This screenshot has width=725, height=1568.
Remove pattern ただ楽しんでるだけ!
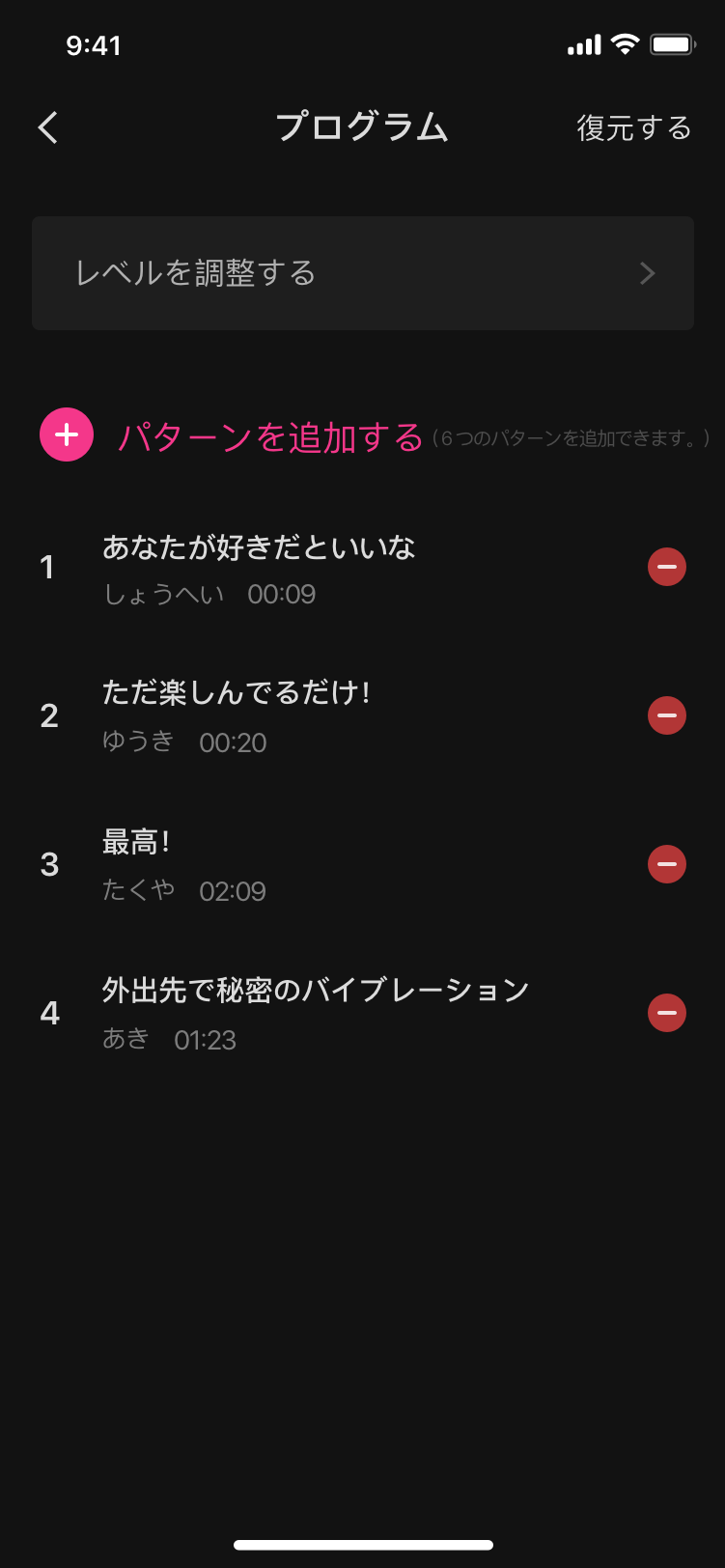[x=666, y=715]
